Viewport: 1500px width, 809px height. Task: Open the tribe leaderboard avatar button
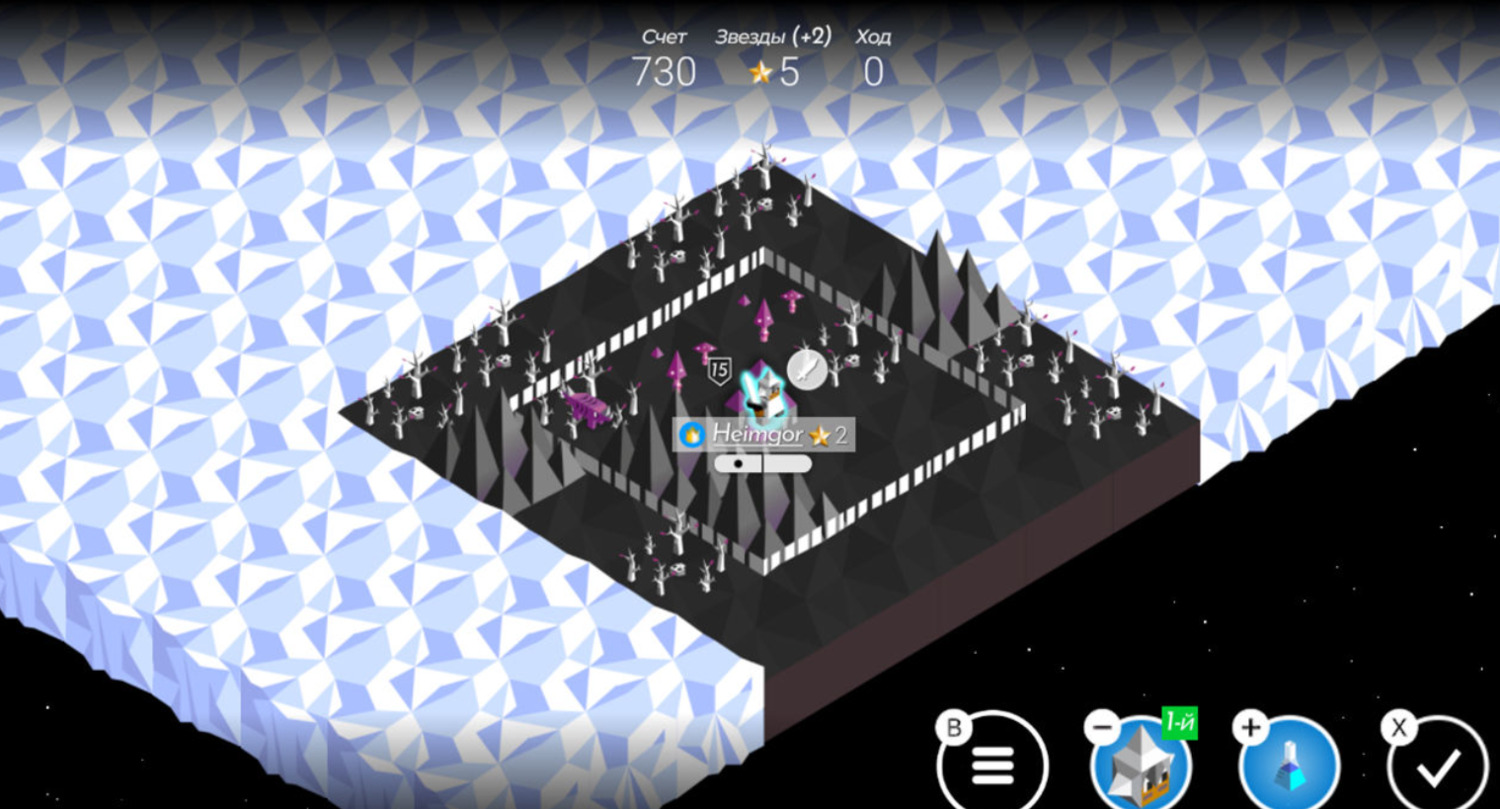point(1142,767)
